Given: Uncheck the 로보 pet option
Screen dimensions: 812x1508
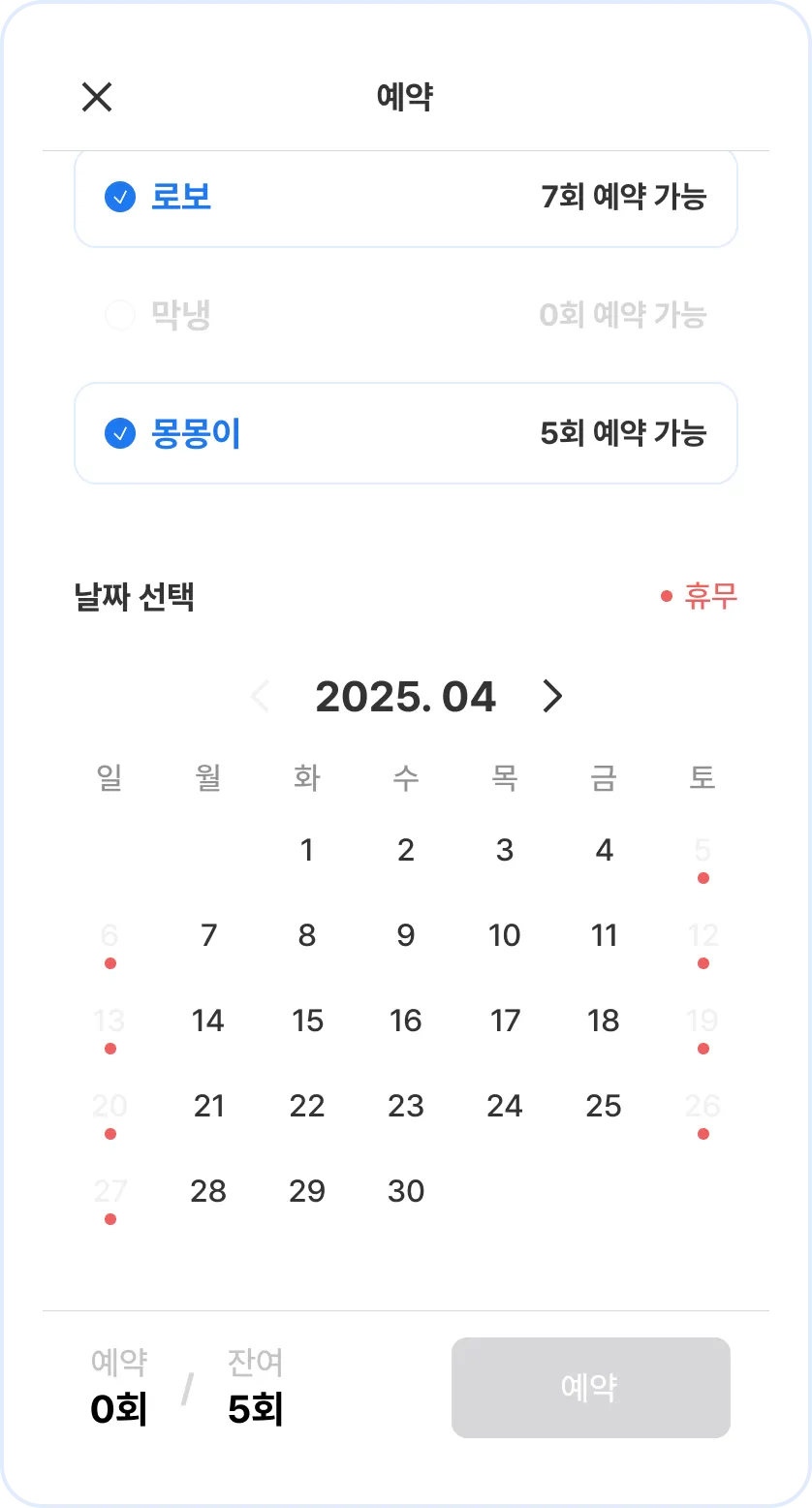Looking at the screenshot, I should 120,198.
